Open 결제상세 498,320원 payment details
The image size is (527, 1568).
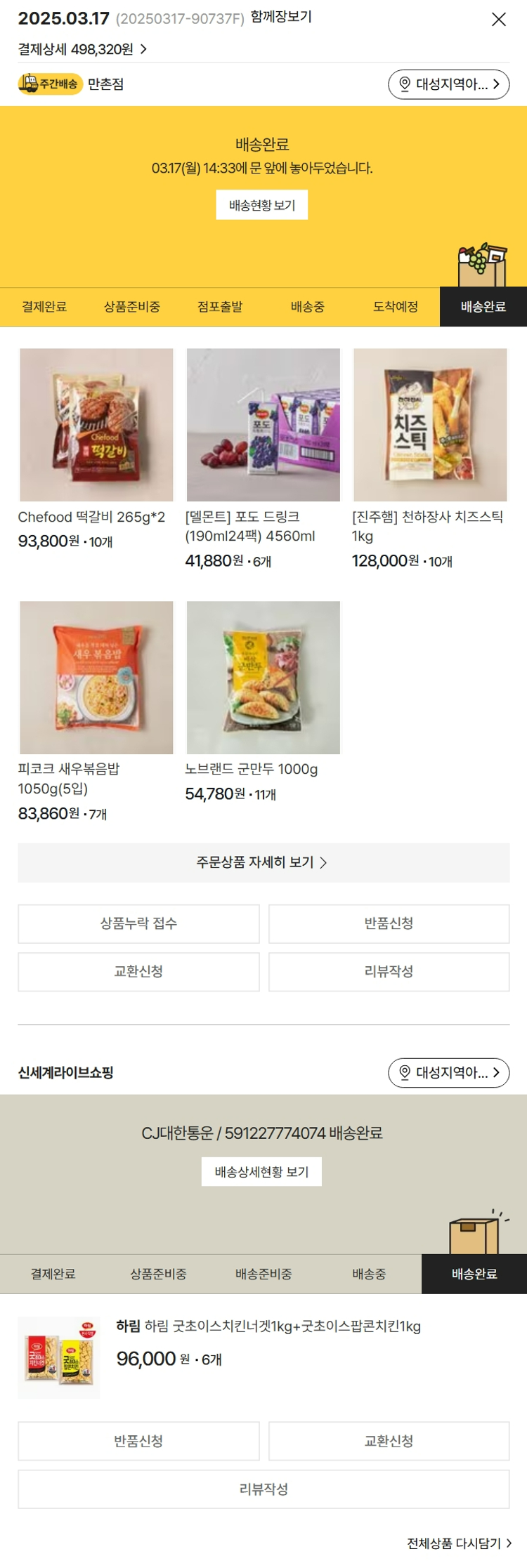pyautogui.click(x=82, y=49)
